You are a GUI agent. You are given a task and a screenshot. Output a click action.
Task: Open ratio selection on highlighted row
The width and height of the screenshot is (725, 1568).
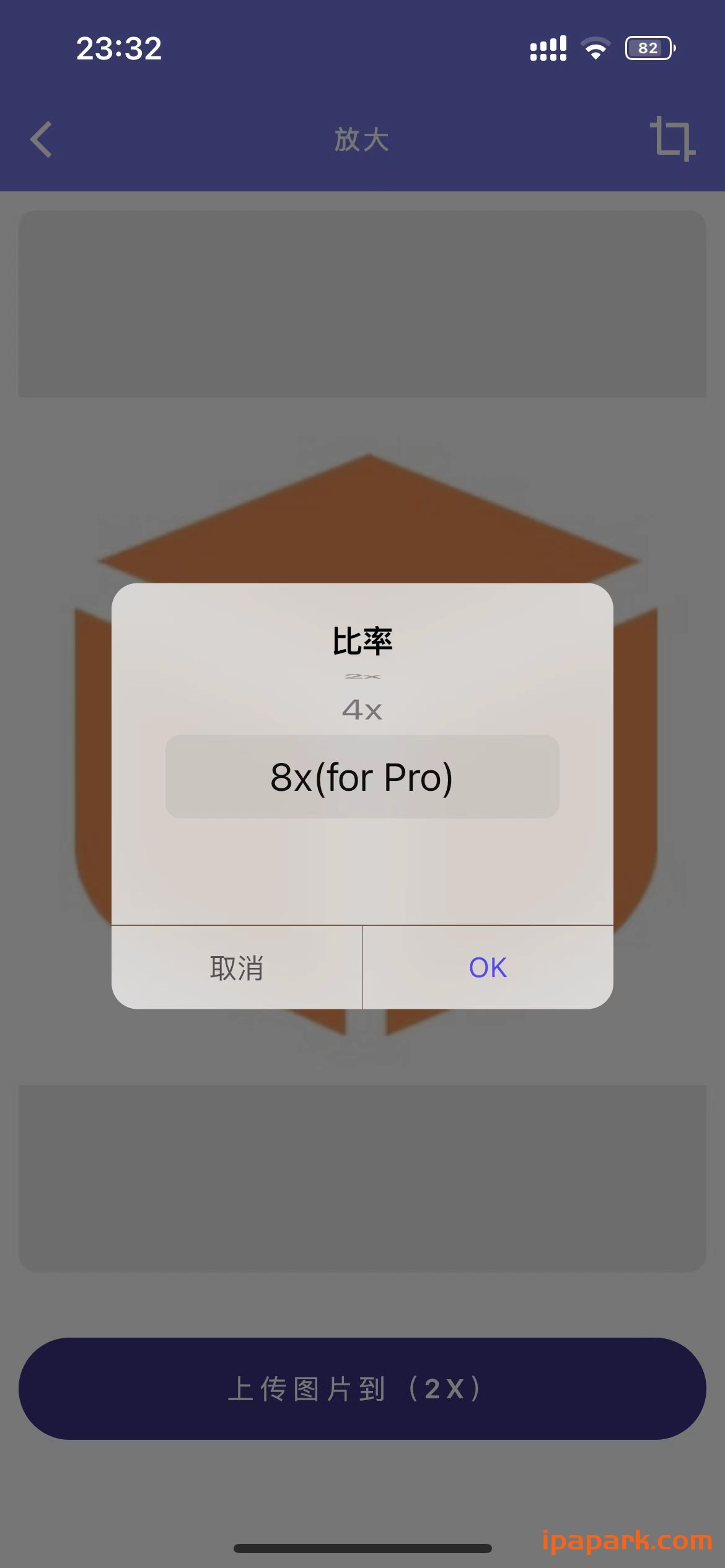(362, 777)
